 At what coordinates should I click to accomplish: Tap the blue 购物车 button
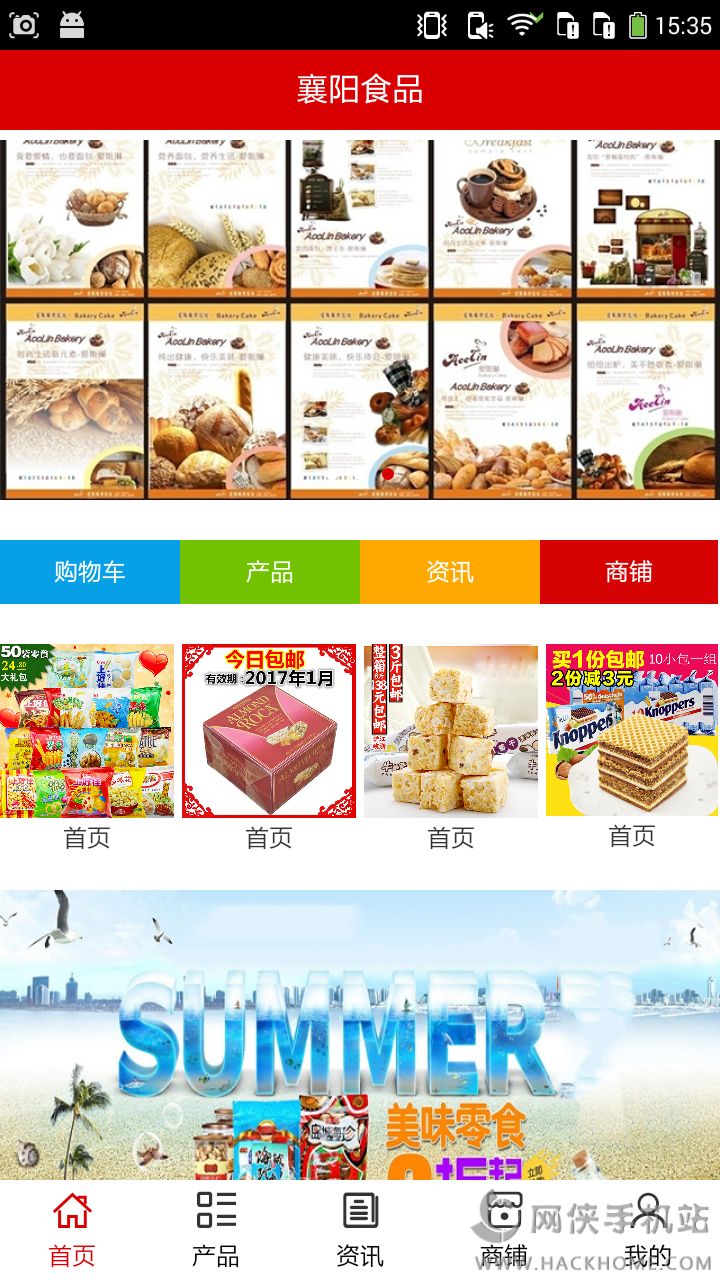90,572
